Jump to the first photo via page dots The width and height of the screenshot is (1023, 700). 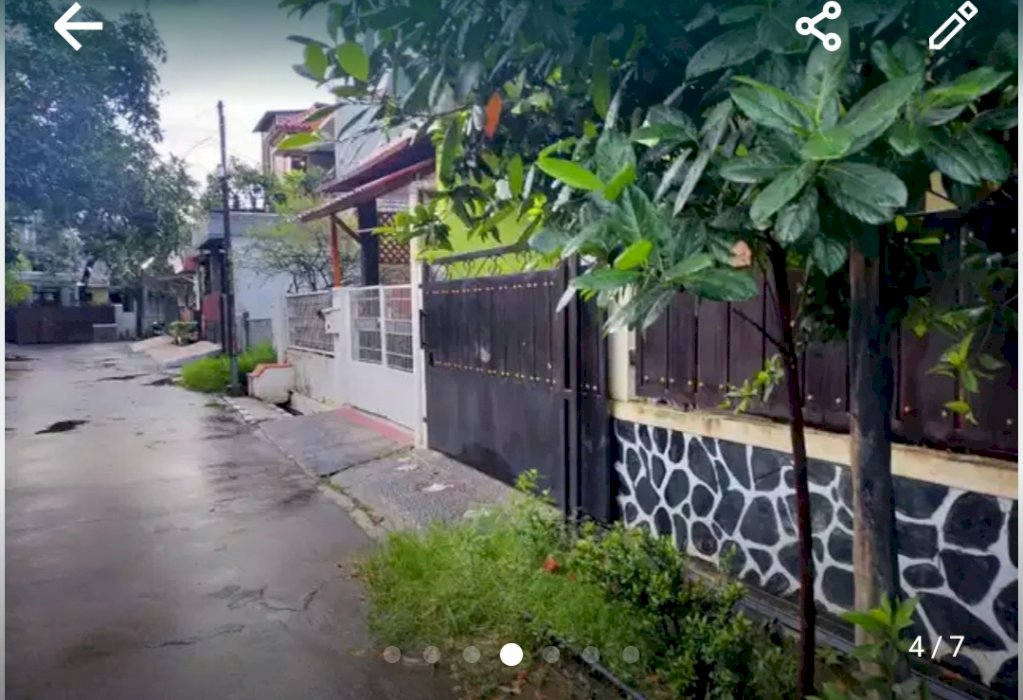pyautogui.click(x=392, y=654)
